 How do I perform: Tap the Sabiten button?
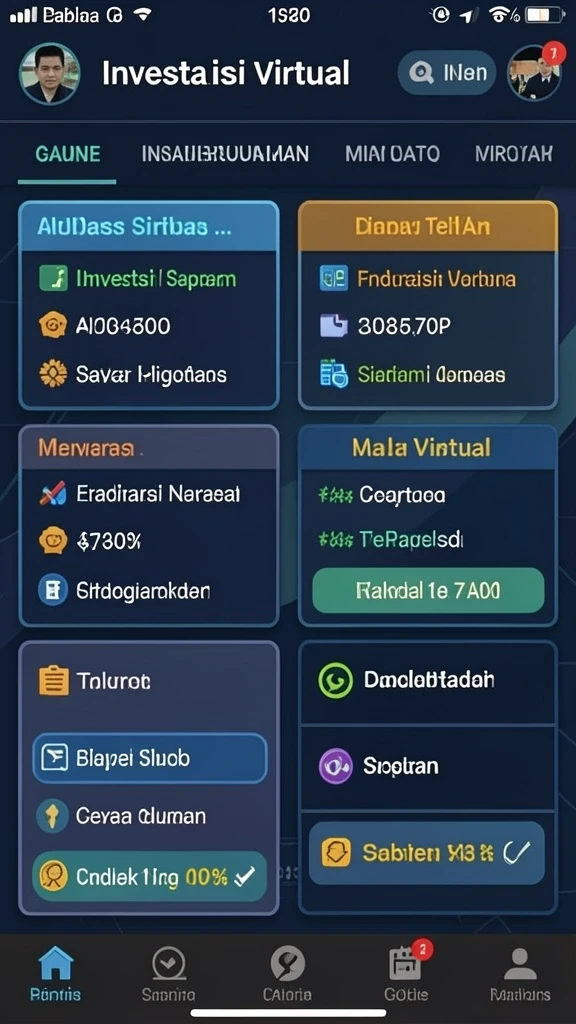[426, 853]
